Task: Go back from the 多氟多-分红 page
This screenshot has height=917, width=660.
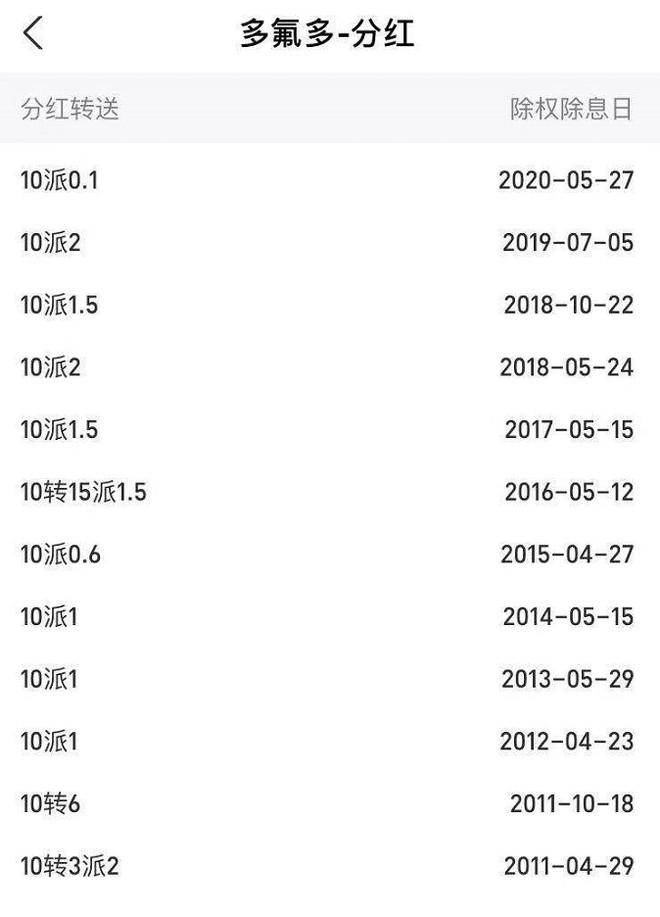Action: 33,33
